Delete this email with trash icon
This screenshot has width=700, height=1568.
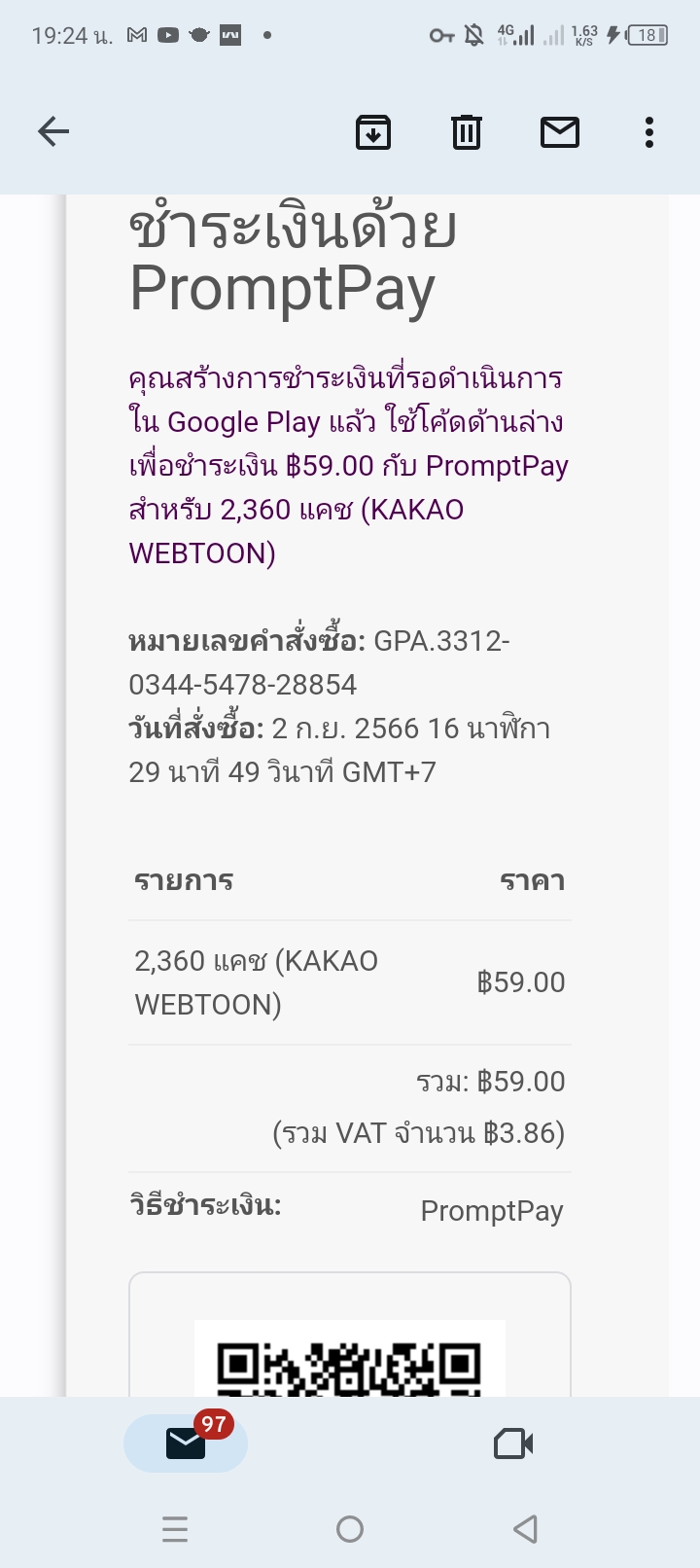467,131
